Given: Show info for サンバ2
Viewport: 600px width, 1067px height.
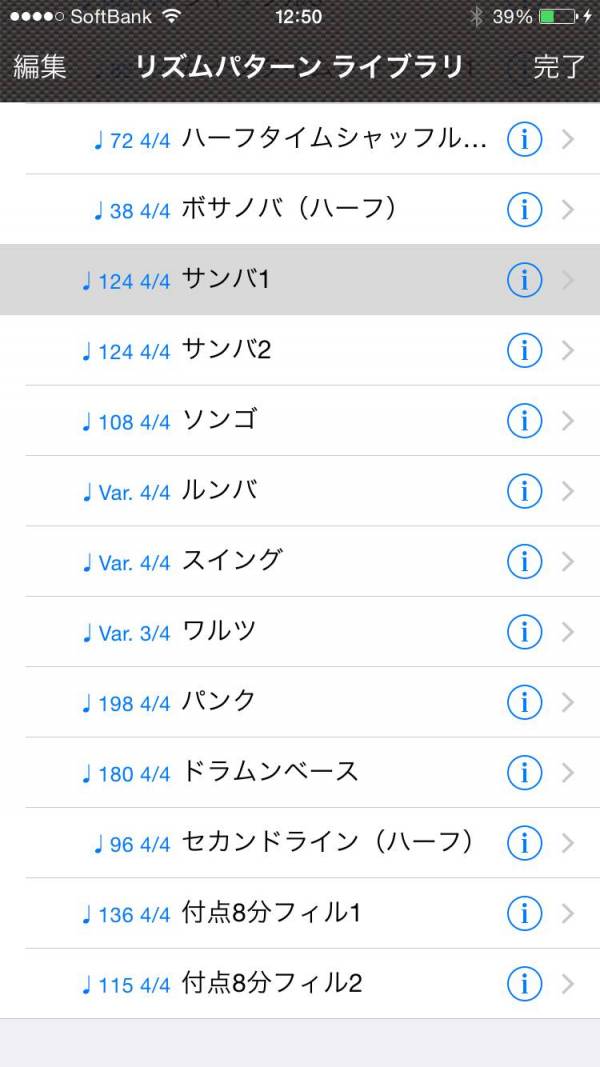Looking at the screenshot, I should [524, 350].
